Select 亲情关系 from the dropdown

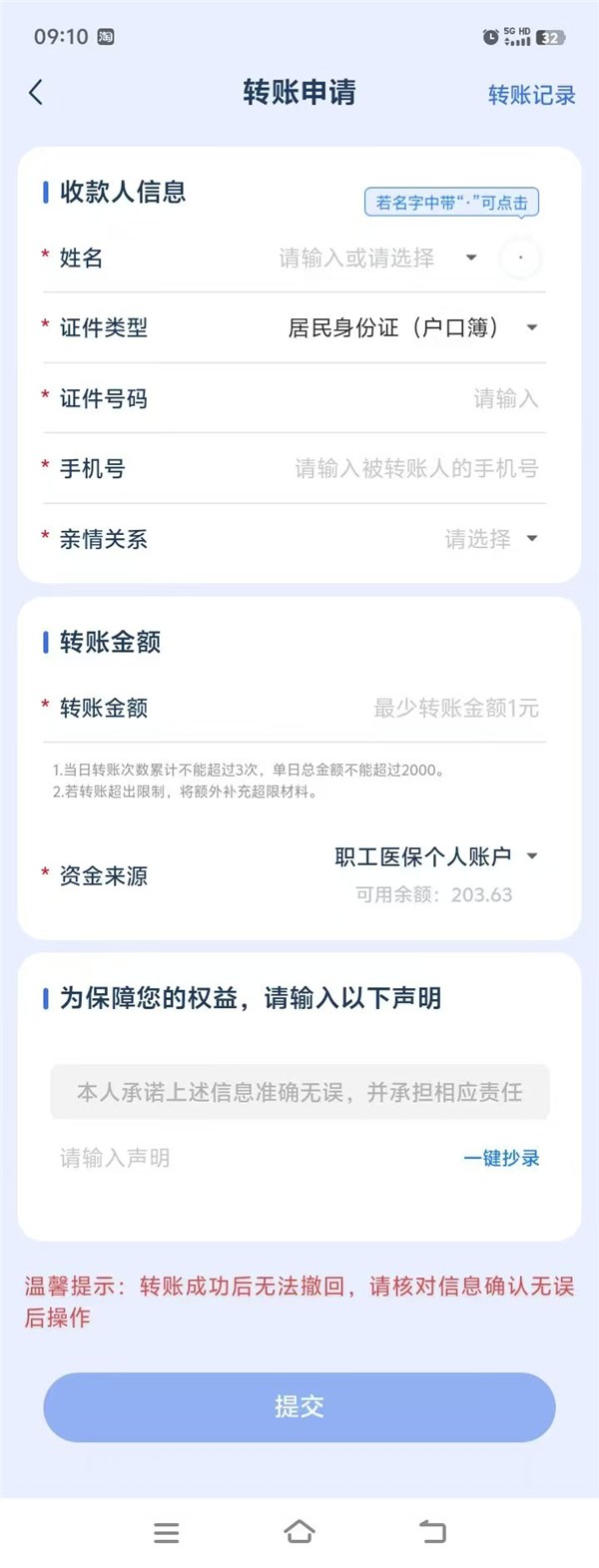[x=489, y=540]
